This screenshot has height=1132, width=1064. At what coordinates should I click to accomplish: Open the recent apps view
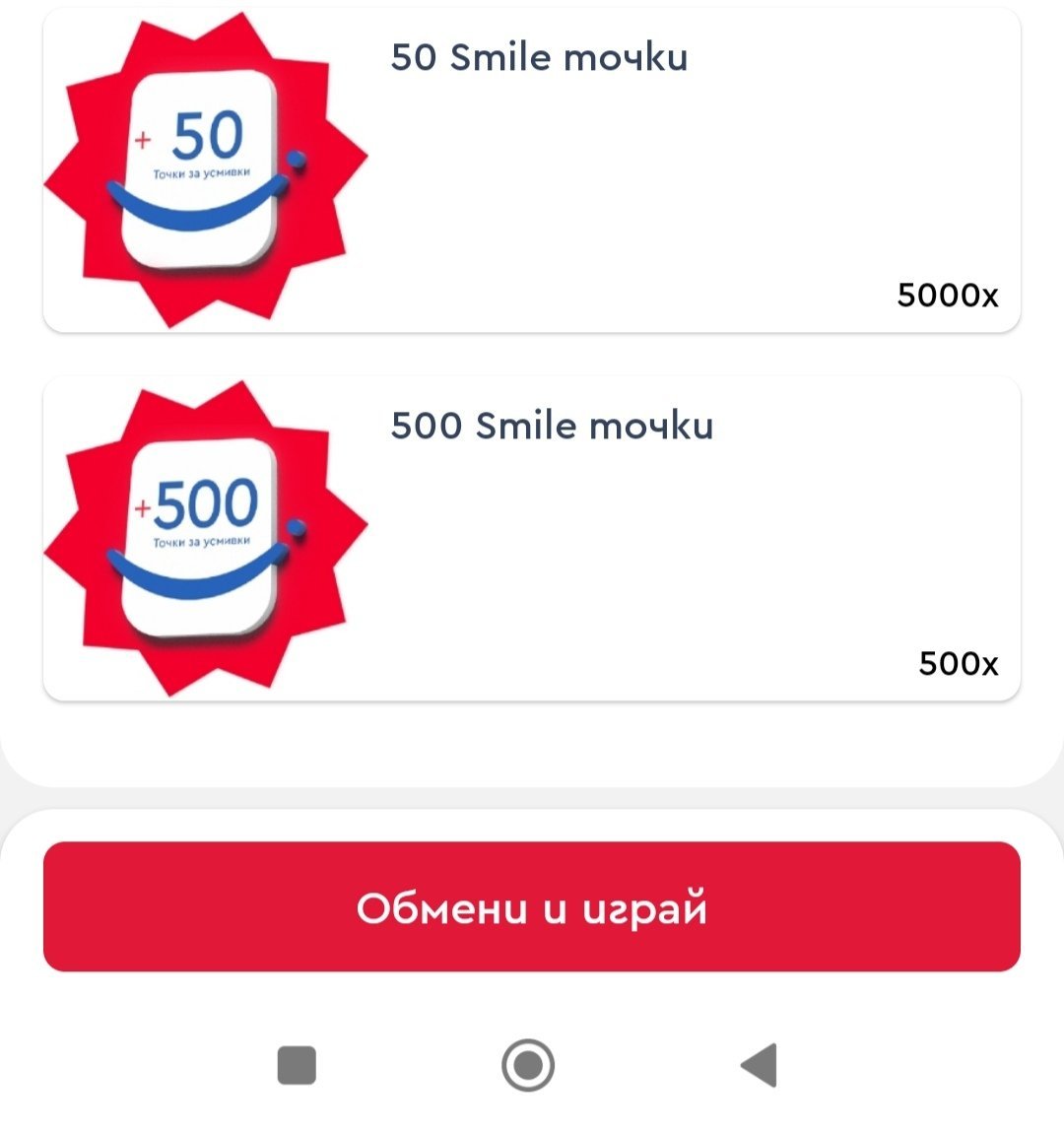point(297,1065)
